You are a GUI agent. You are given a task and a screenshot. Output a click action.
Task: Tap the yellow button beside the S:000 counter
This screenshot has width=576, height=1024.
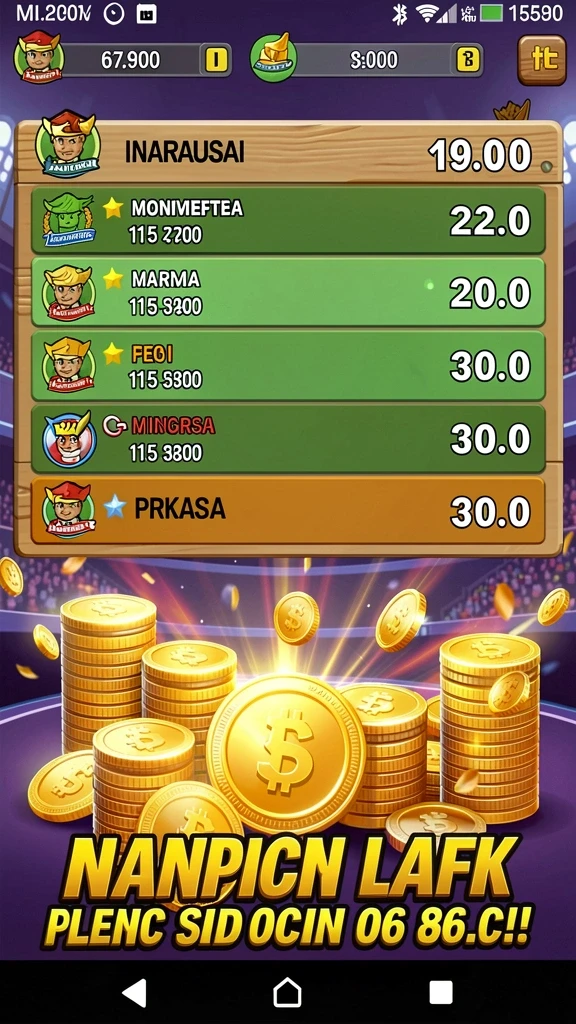[468, 60]
